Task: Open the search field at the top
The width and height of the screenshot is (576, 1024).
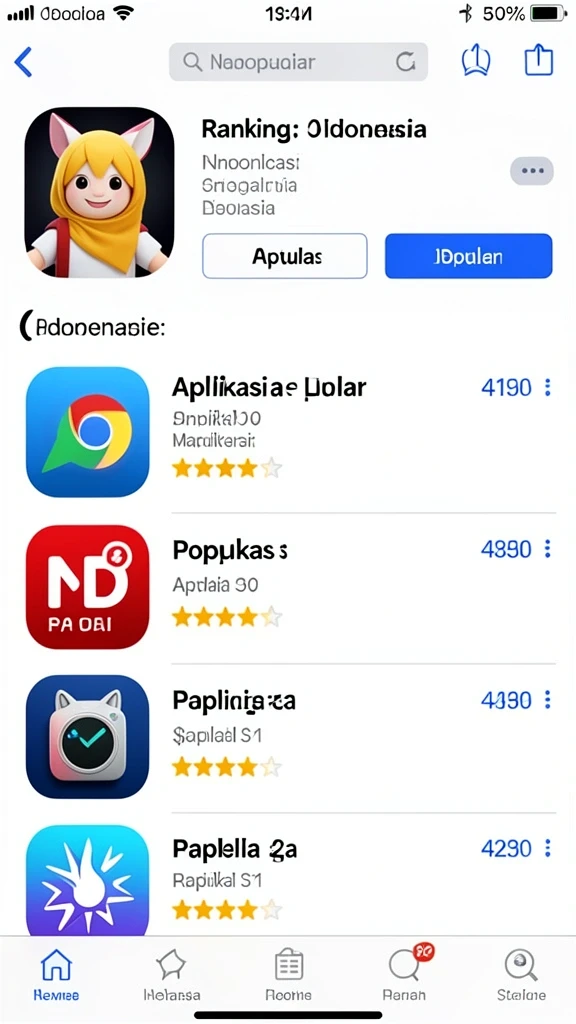Action: click(x=298, y=62)
